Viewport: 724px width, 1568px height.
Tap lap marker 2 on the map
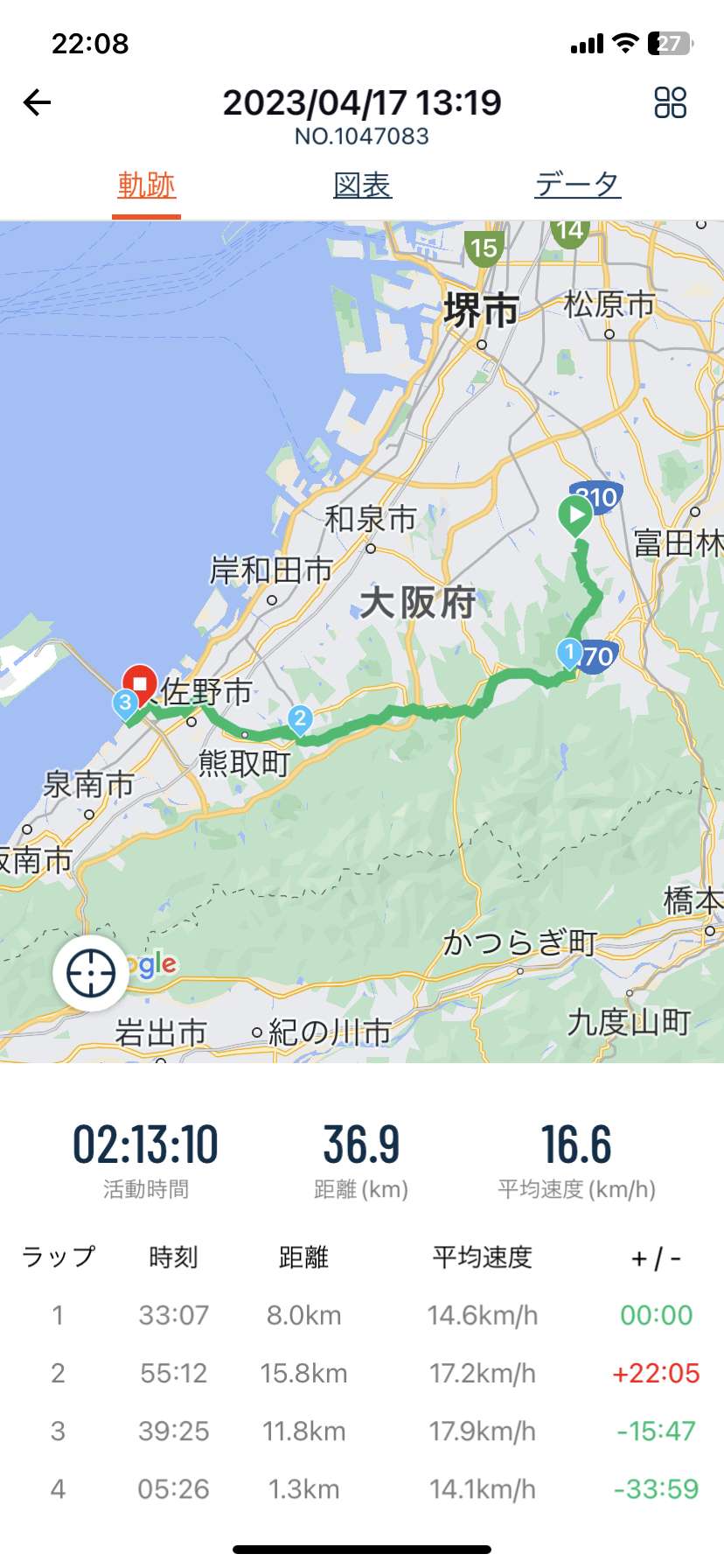click(x=300, y=720)
